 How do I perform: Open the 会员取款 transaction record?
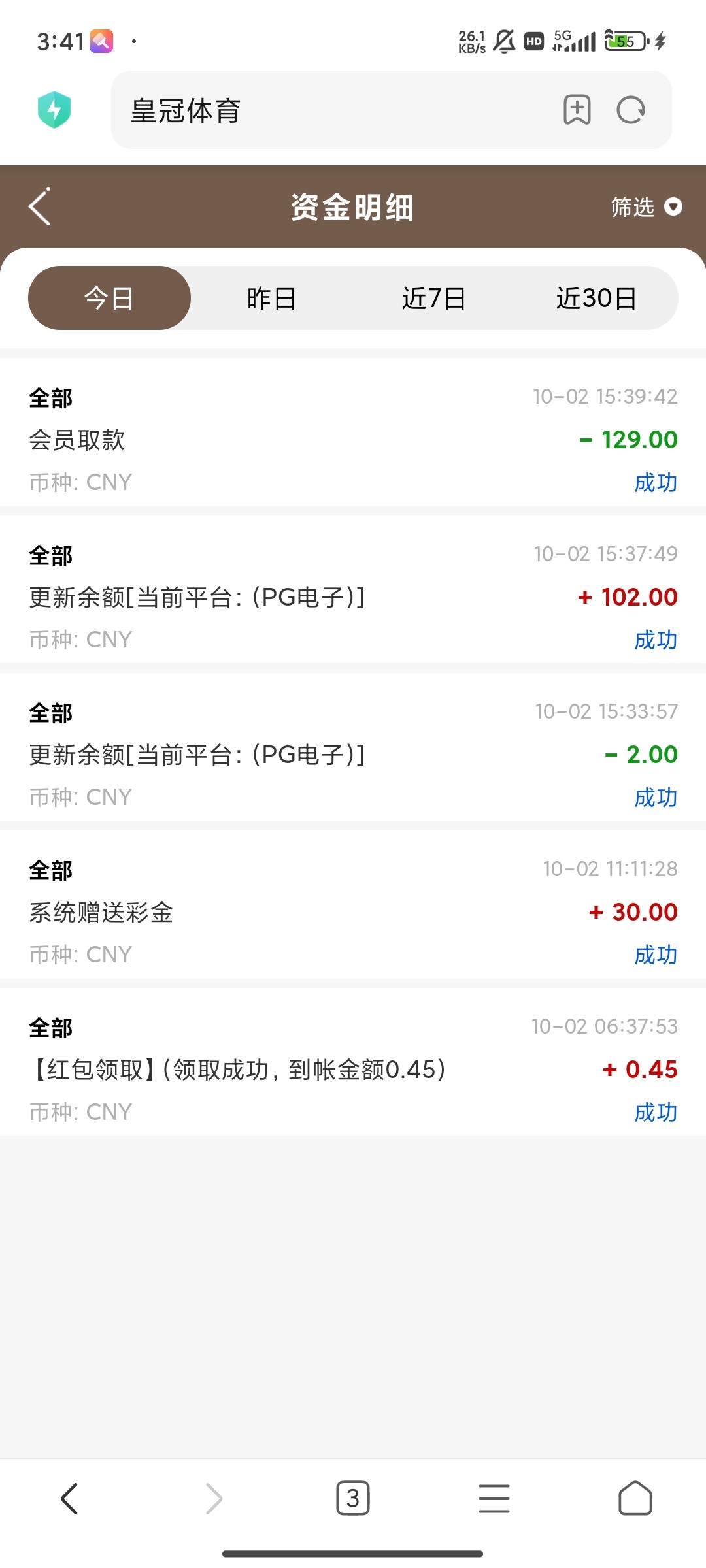click(x=353, y=439)
